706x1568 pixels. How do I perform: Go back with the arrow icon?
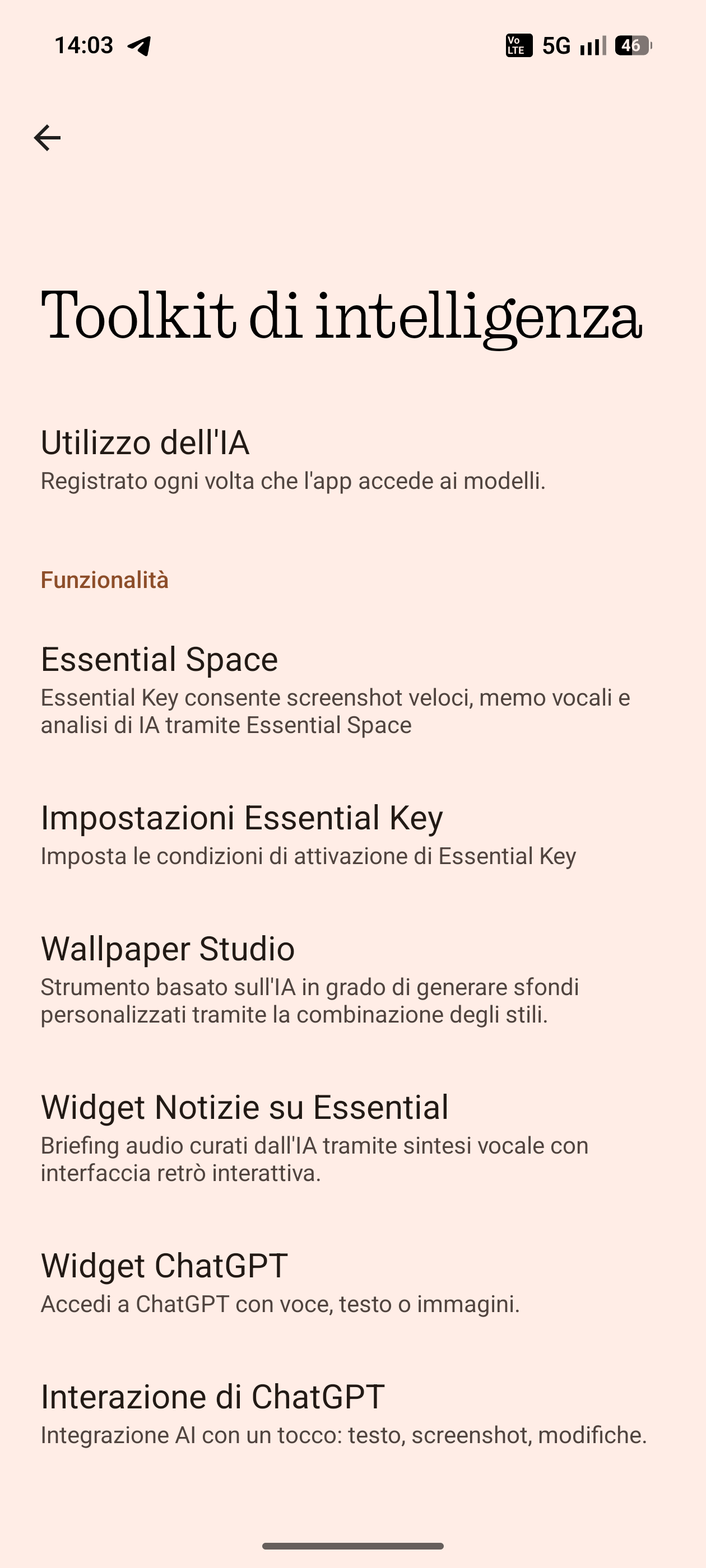click(47, 138)
